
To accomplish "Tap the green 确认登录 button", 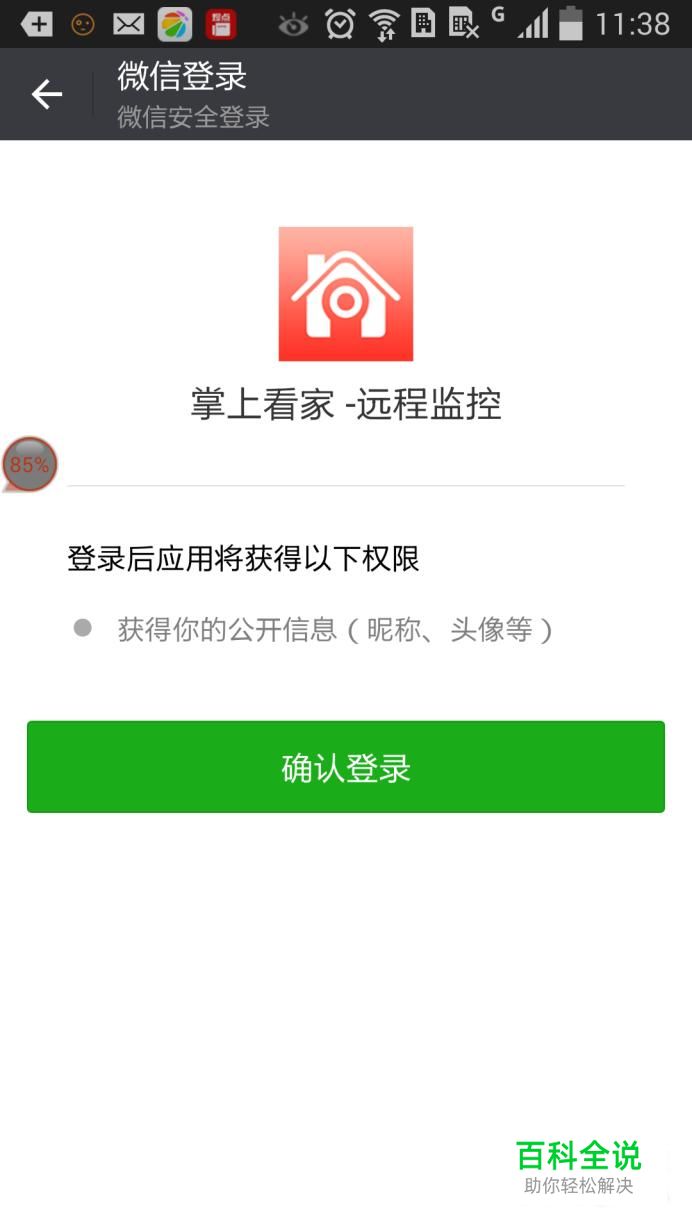I will [346, 767].
